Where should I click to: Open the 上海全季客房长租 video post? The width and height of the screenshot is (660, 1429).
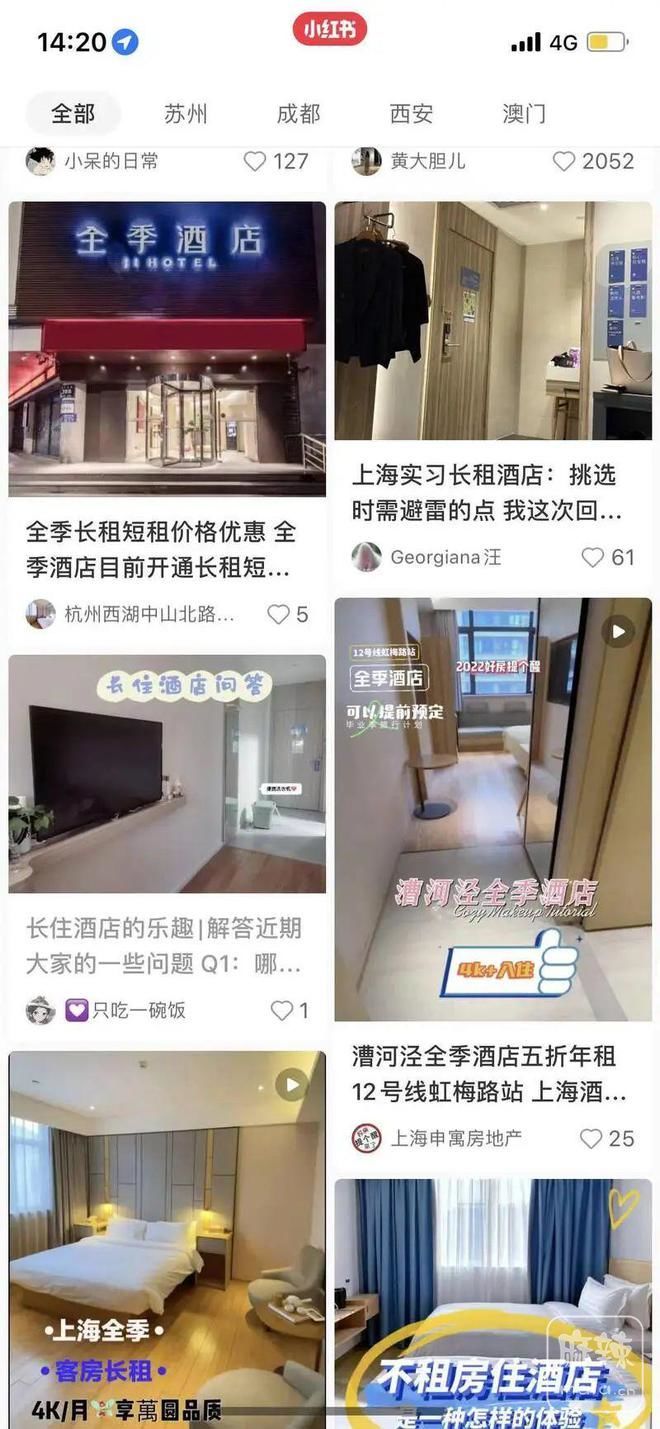pyautogui.click(x=167, y=1238)
